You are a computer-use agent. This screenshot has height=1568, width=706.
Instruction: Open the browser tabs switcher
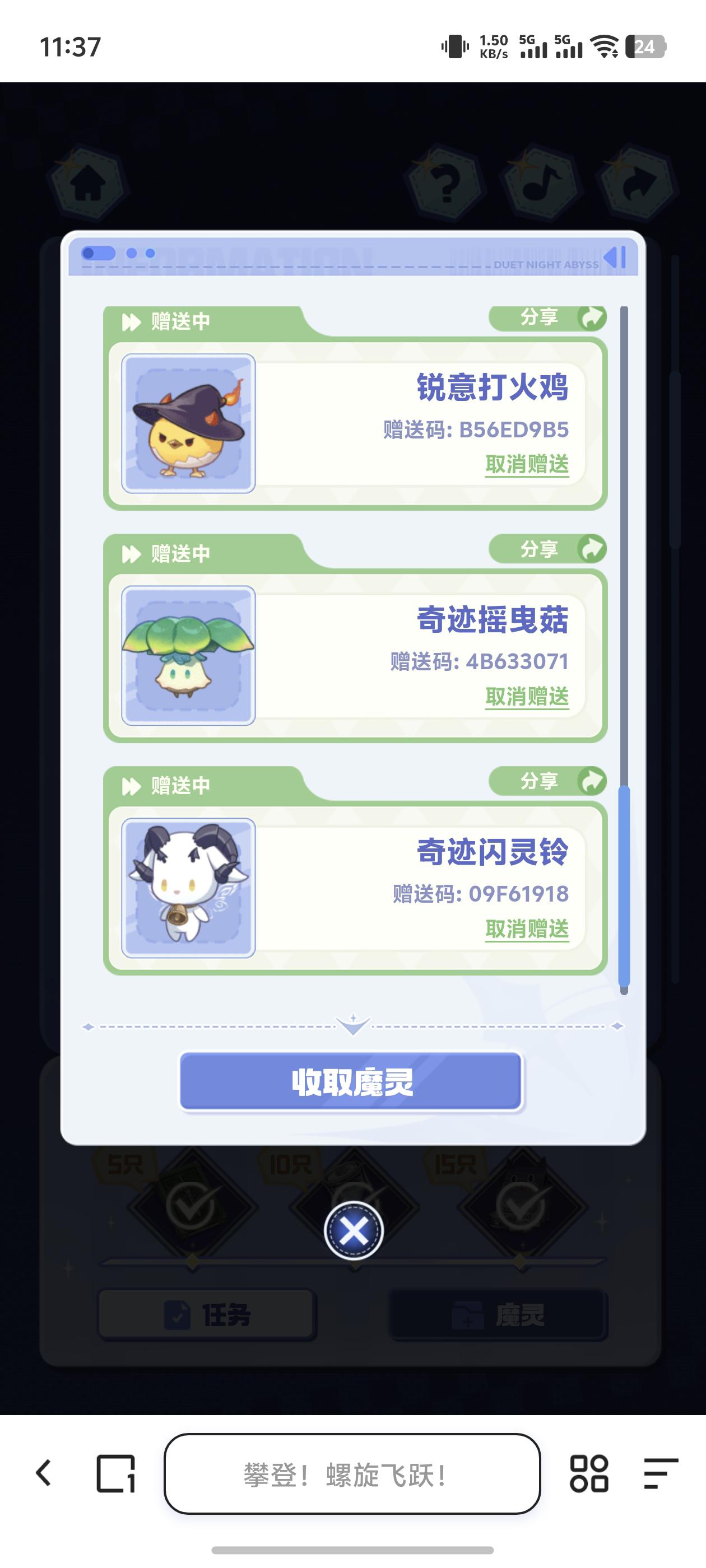116,1473
